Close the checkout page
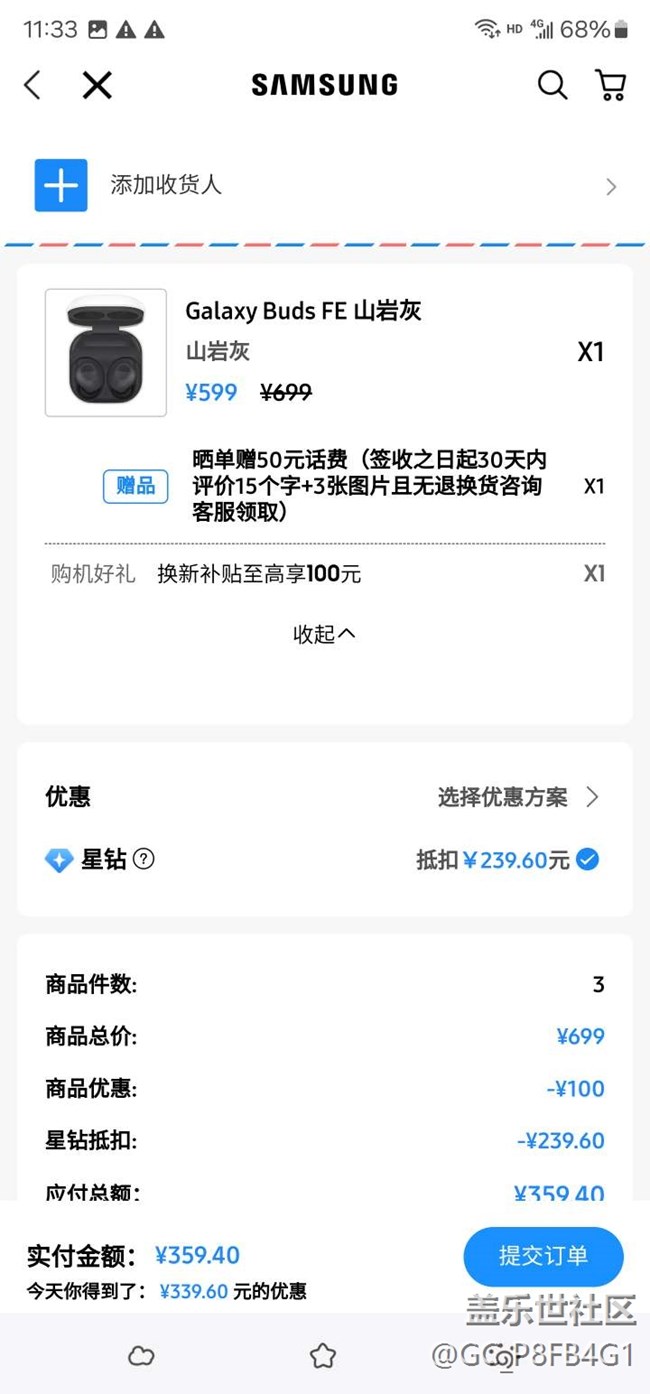Image resolution: width=650 pixels, height=1394 pixels. (97, 85)
